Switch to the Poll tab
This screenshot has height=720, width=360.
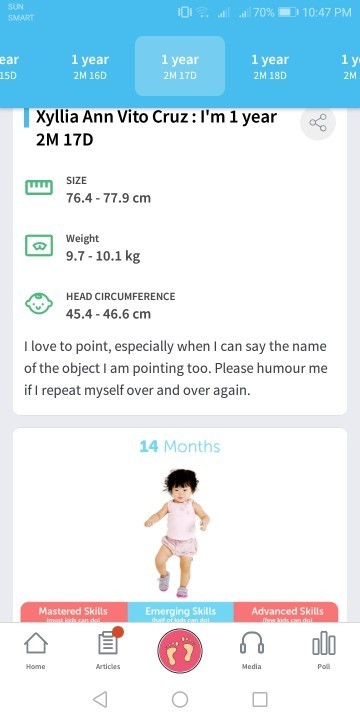pos(324,651)
